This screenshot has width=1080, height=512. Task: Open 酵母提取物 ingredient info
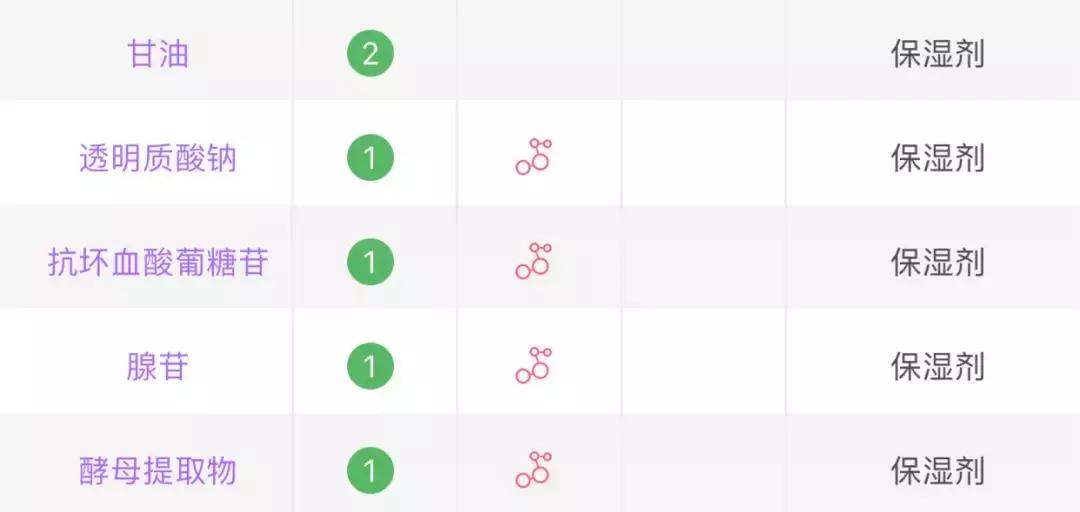tap(158, 470)
